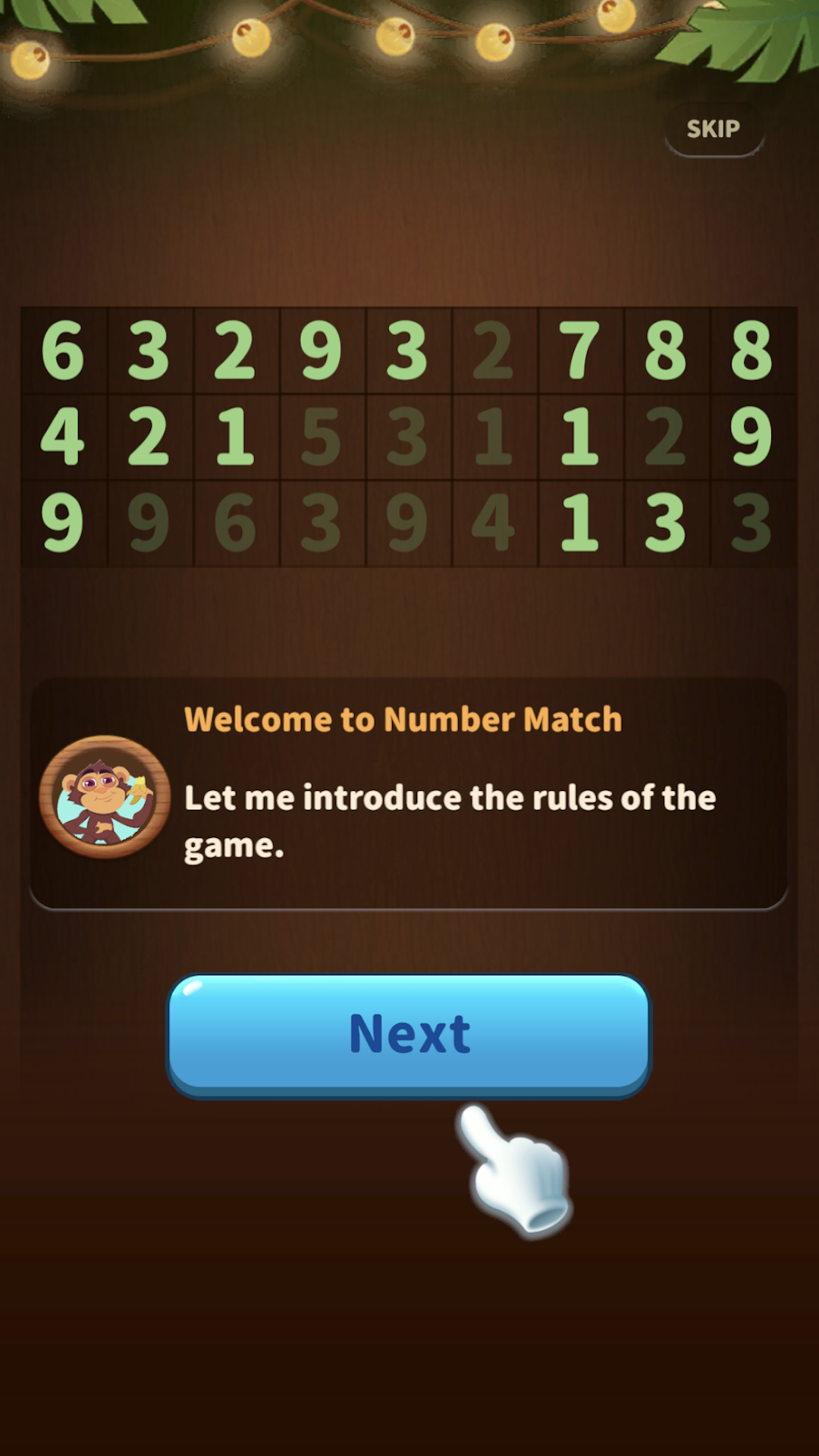Tap the green 3 beside the top-left 6
Screen dimensions: 819x1456
pos(150,349)
